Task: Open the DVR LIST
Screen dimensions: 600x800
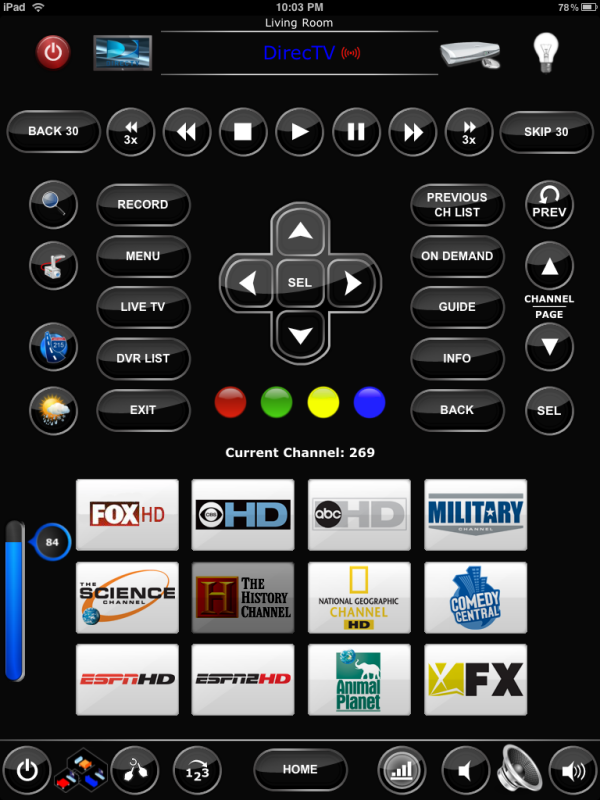Action: click(x=143, y=358)
